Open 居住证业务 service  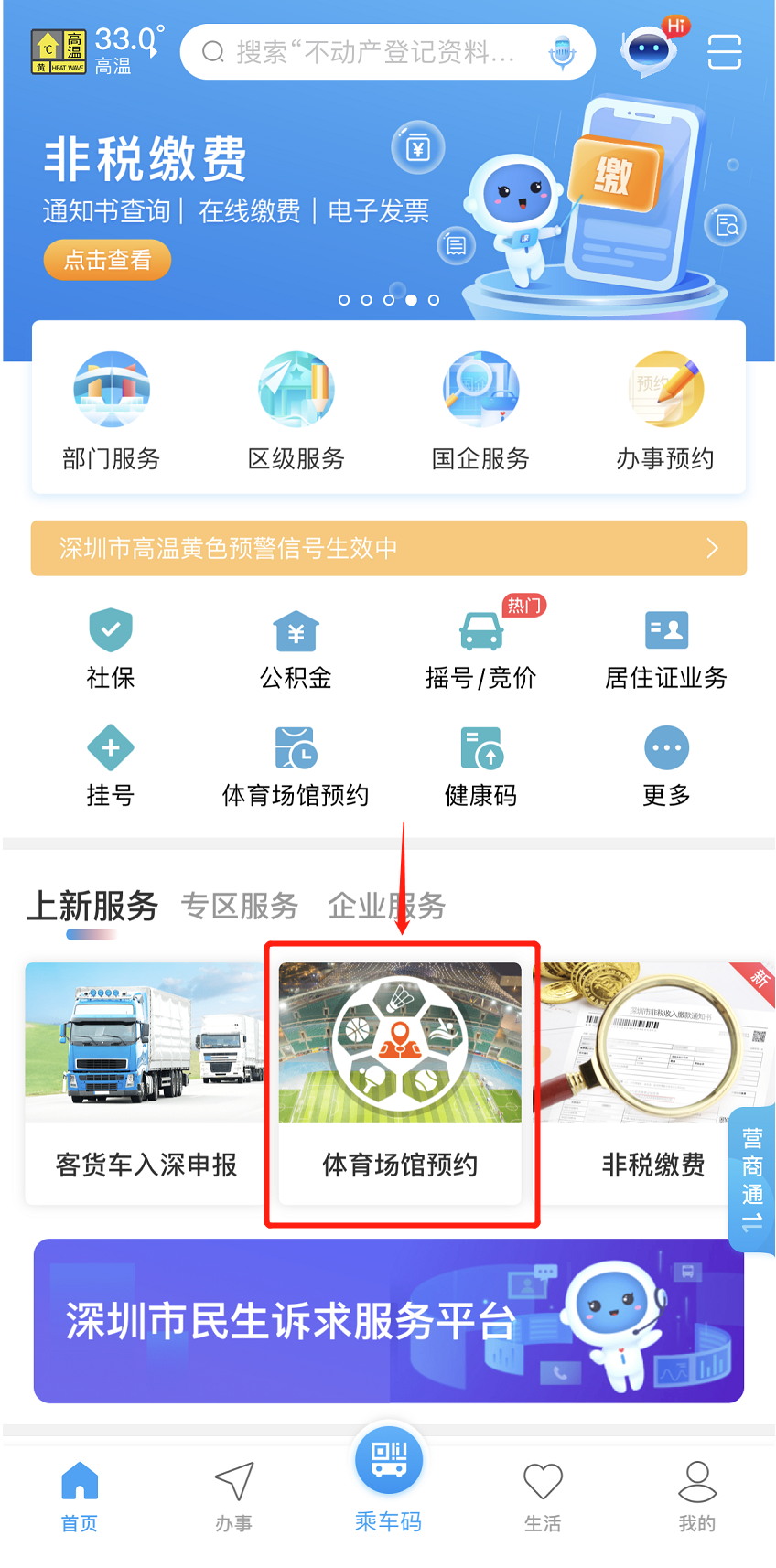(x=665, y=649)
